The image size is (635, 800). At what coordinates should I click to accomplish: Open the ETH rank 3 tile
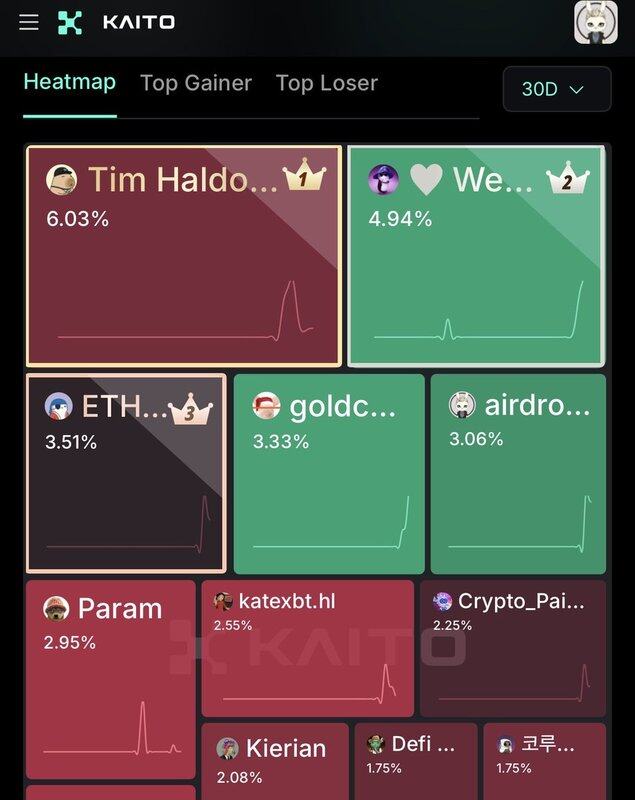pos(126,473)
